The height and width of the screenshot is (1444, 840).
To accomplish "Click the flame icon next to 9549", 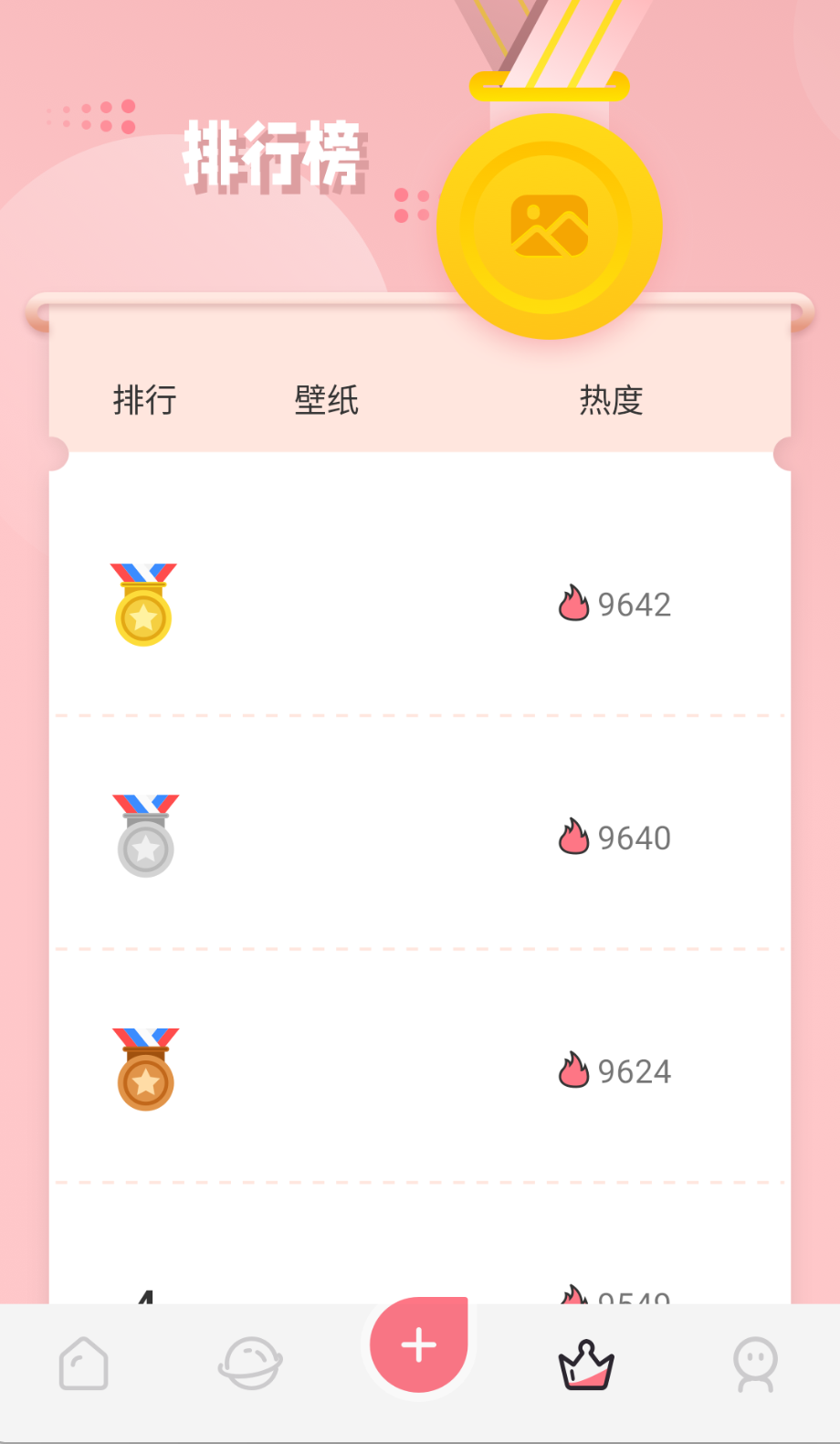I will pyautogui.click(x=573, y=1301).
